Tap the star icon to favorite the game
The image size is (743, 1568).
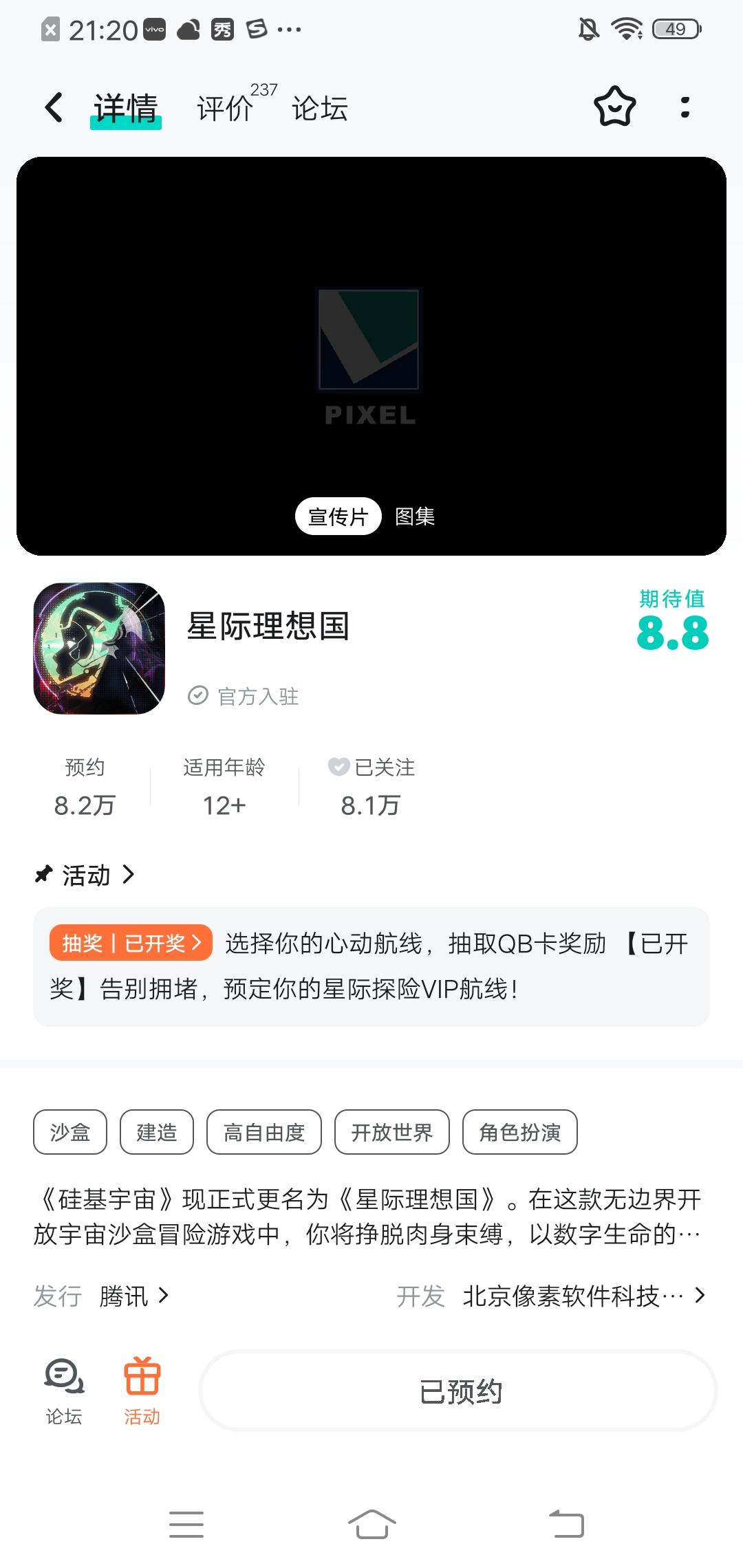click(614, 107)
